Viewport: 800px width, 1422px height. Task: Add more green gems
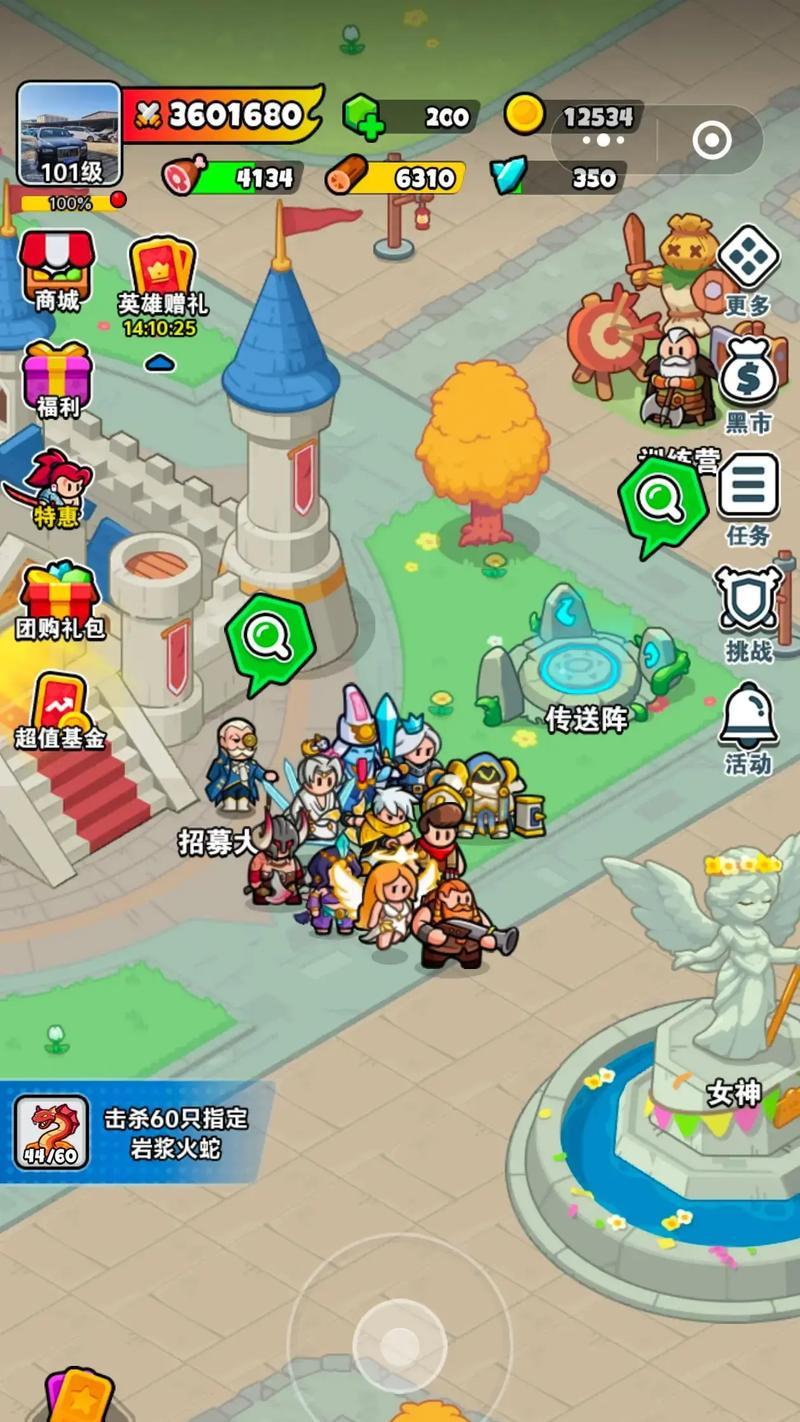click(x=362, y=117)
